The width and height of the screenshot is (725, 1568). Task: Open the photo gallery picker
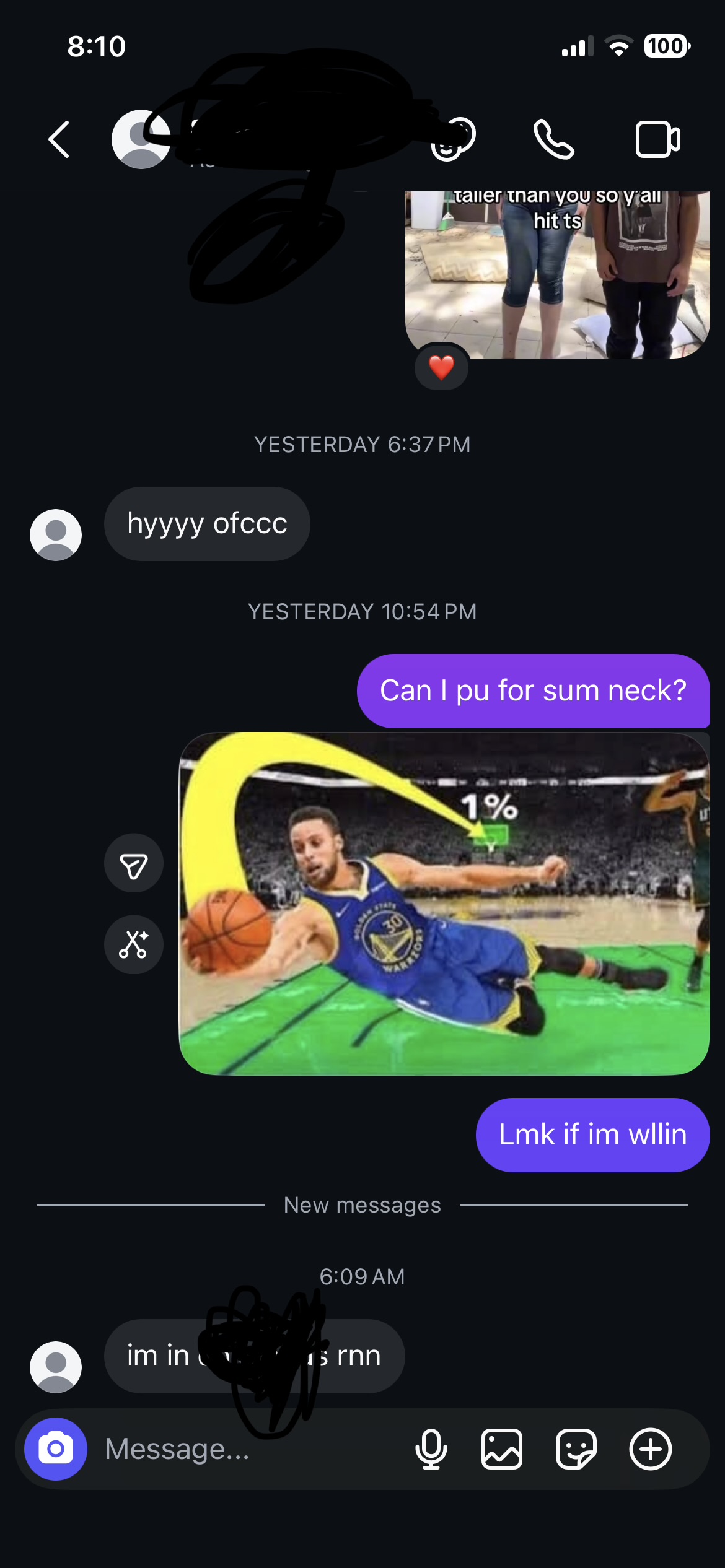[502, 1449]
